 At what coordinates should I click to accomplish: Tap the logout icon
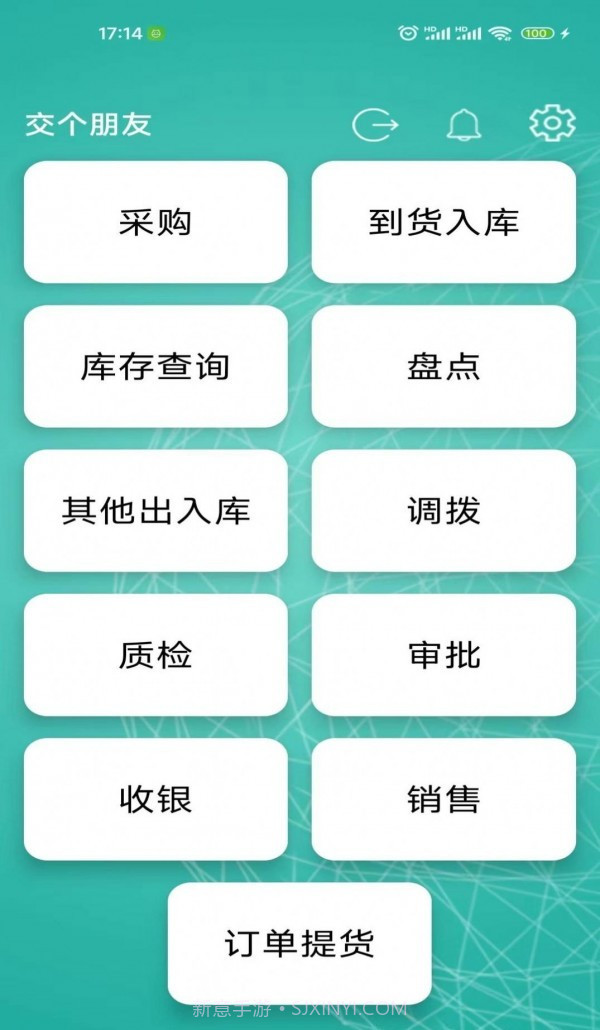click(375, 125)
